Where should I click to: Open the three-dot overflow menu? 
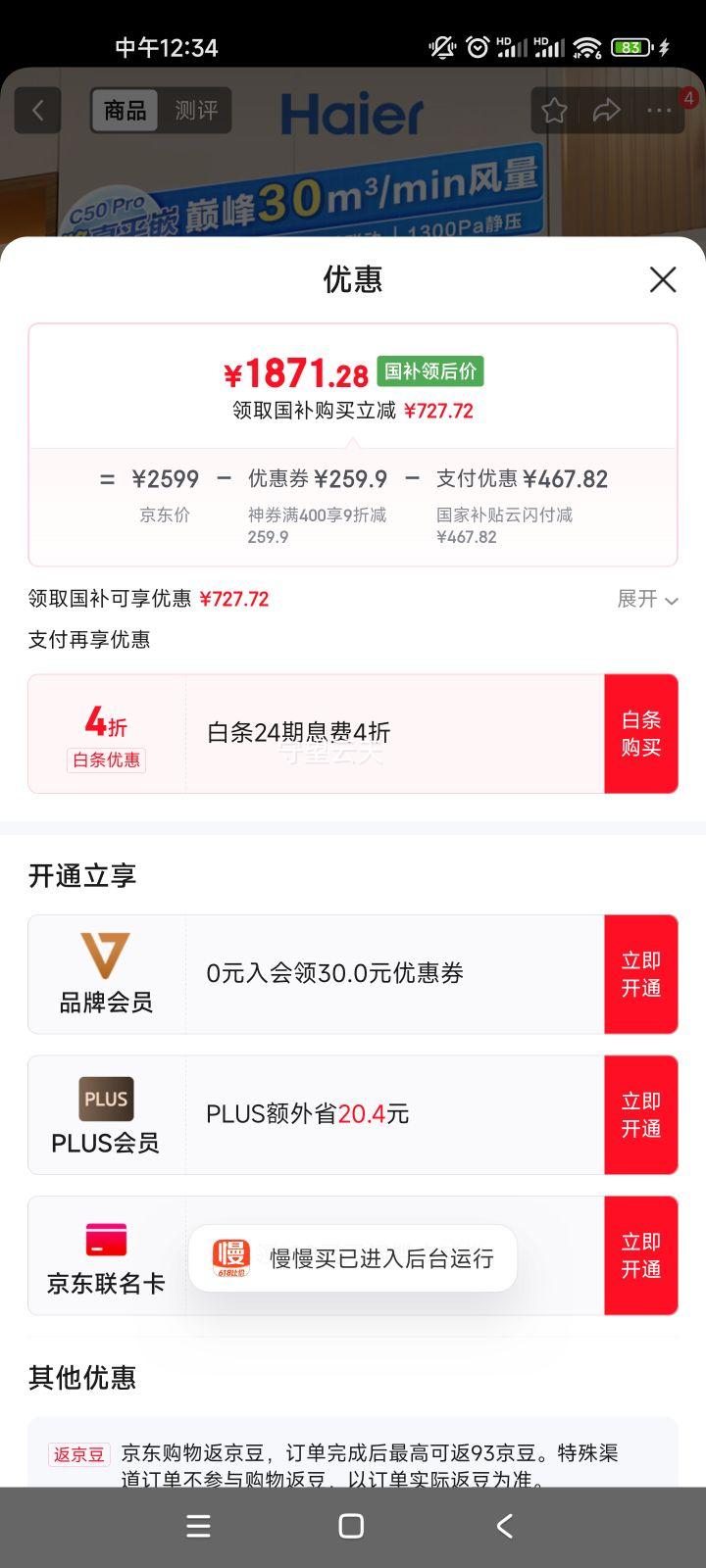[659, 110]
